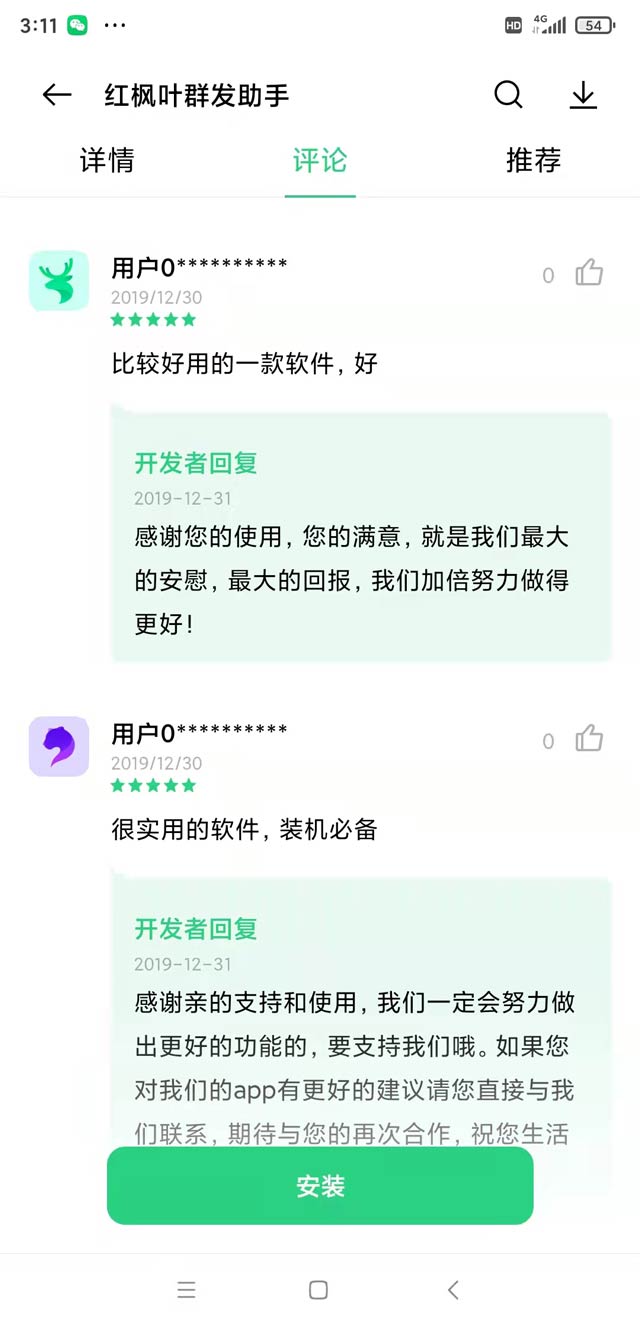Open recent apps from navigation bar
640x1330 pixels.
click(186, 1290)
